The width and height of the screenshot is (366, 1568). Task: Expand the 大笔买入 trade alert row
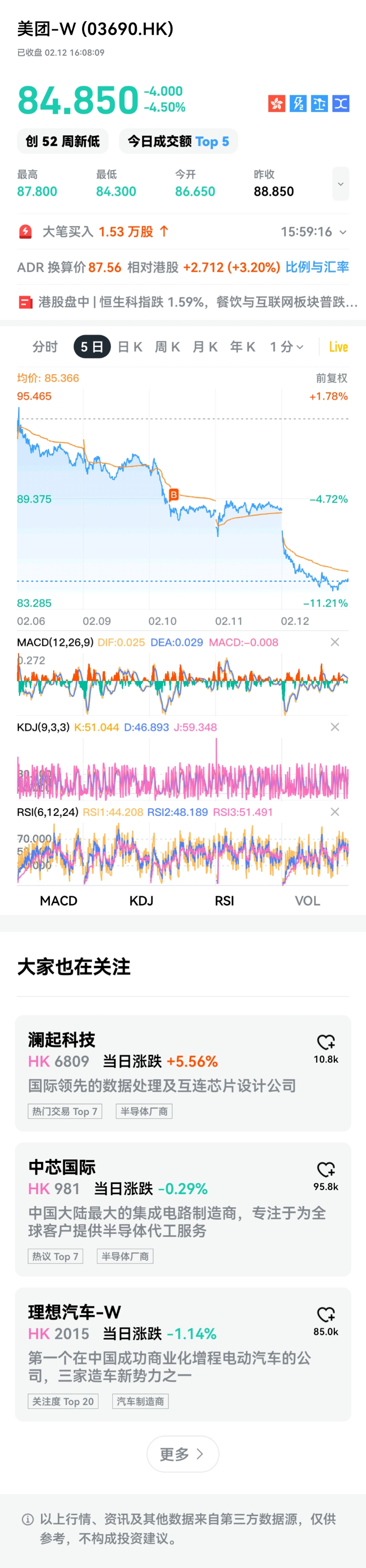(x=342, y=232)
